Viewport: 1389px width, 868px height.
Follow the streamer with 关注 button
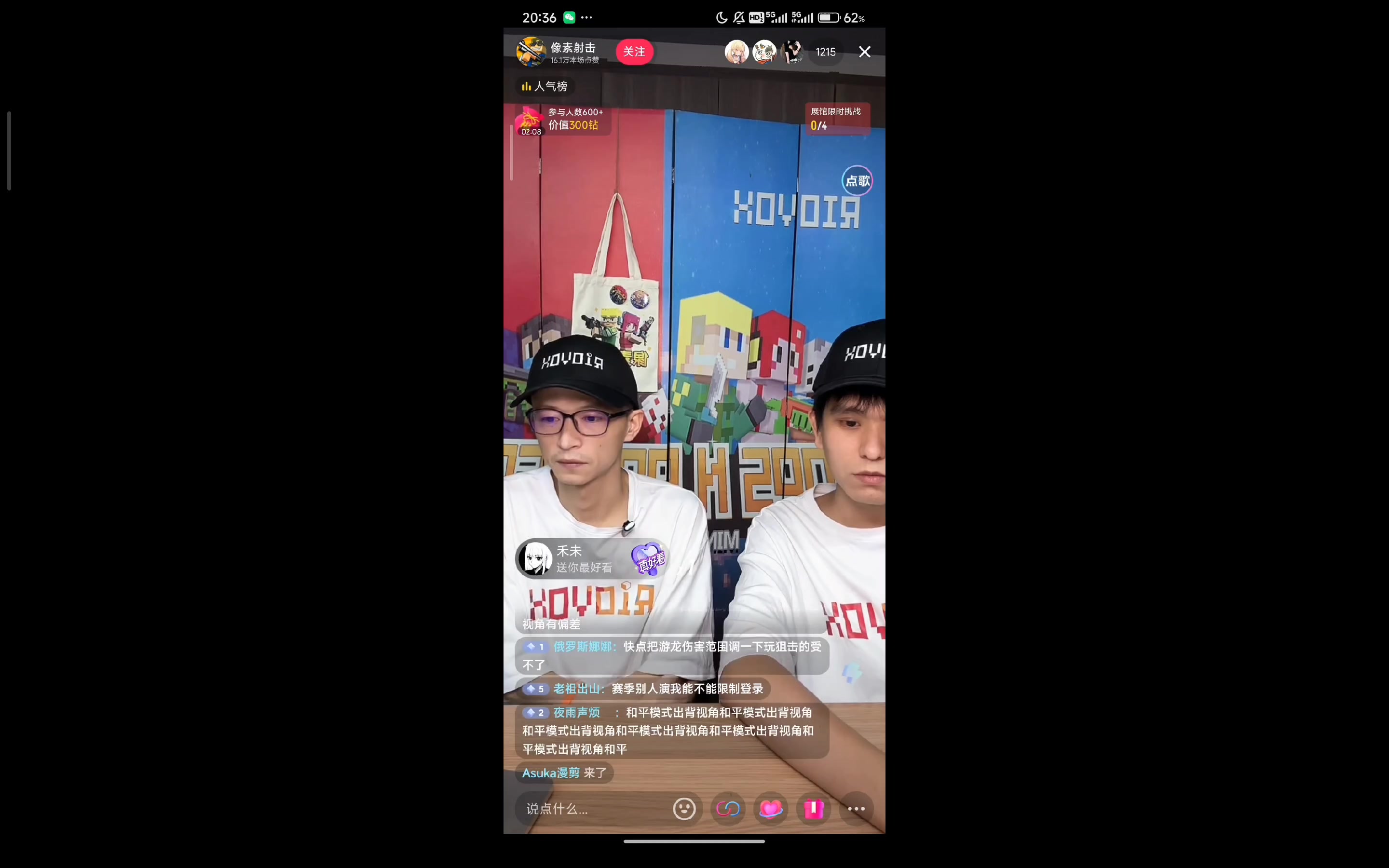pos(634,52)
